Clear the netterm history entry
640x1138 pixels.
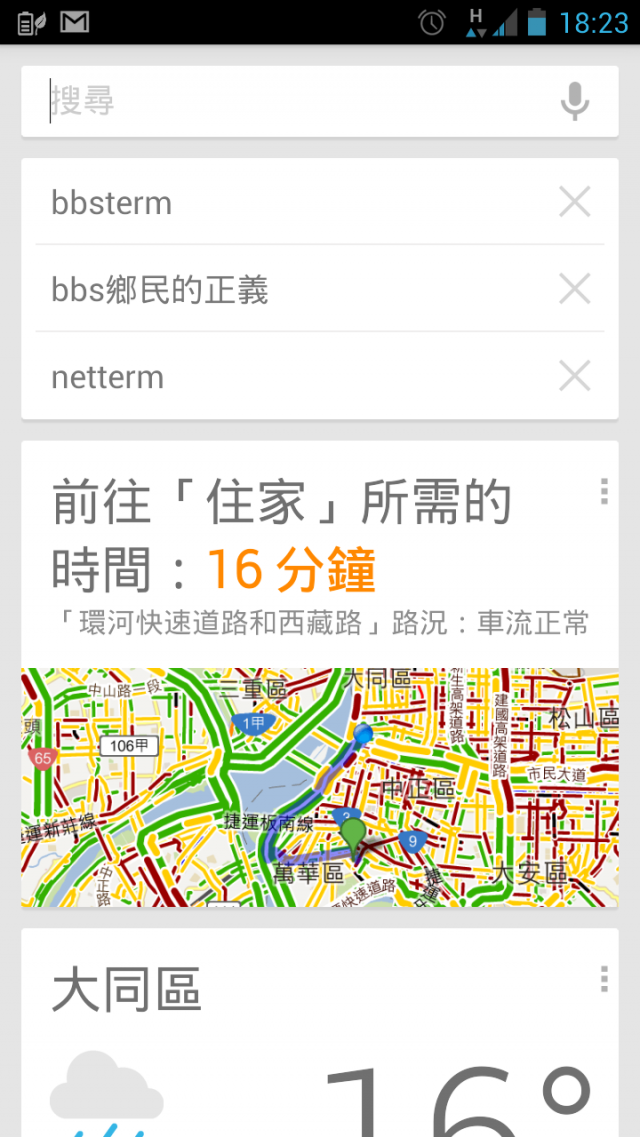pyautogui.click(x=574, y=377)
